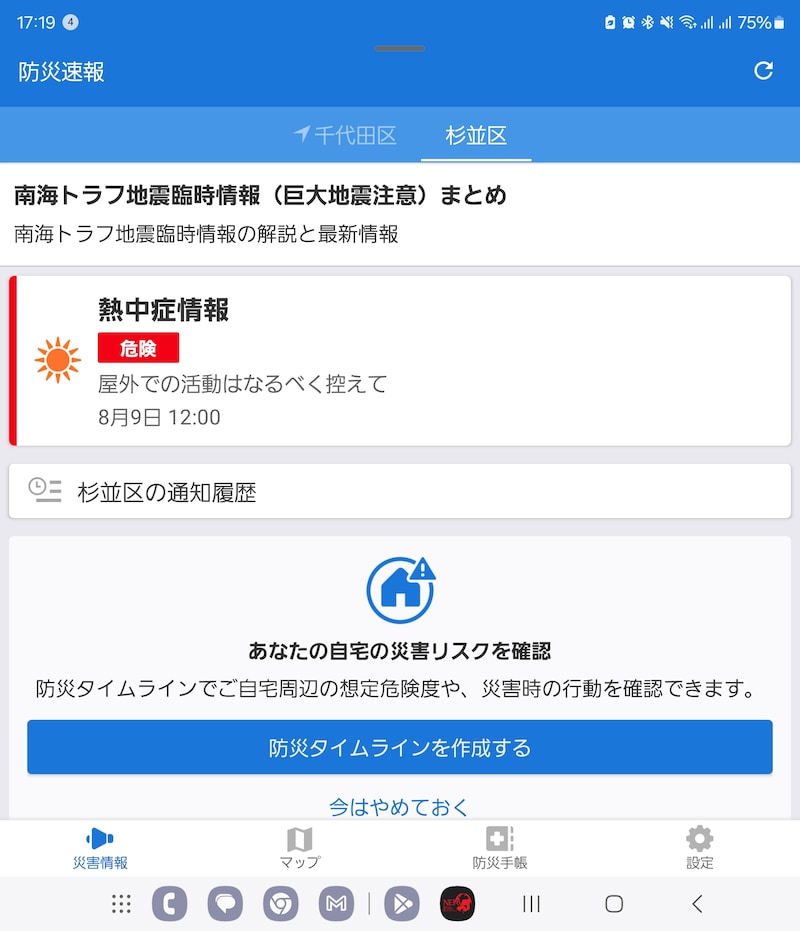Screen dimensions: 800x931
Task: Open the 防災手帳 icon
Action: [x=498, y=839]
